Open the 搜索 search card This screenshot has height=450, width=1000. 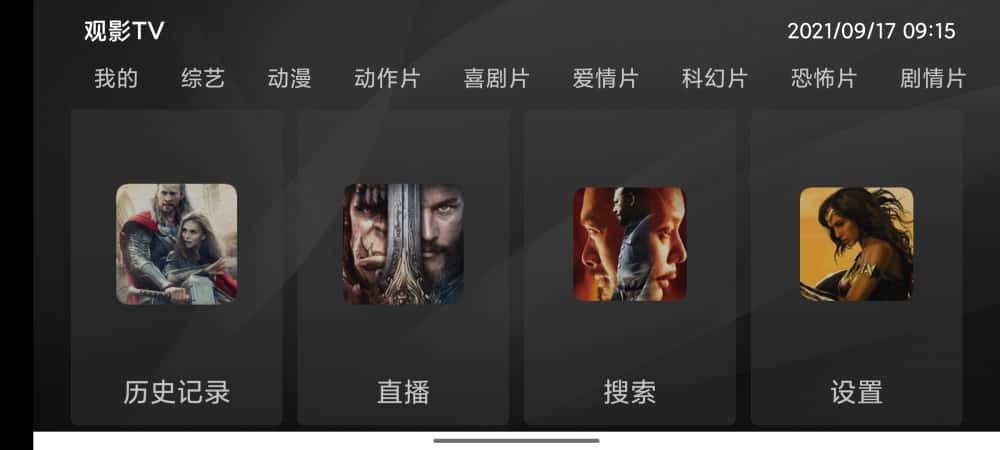630,267
